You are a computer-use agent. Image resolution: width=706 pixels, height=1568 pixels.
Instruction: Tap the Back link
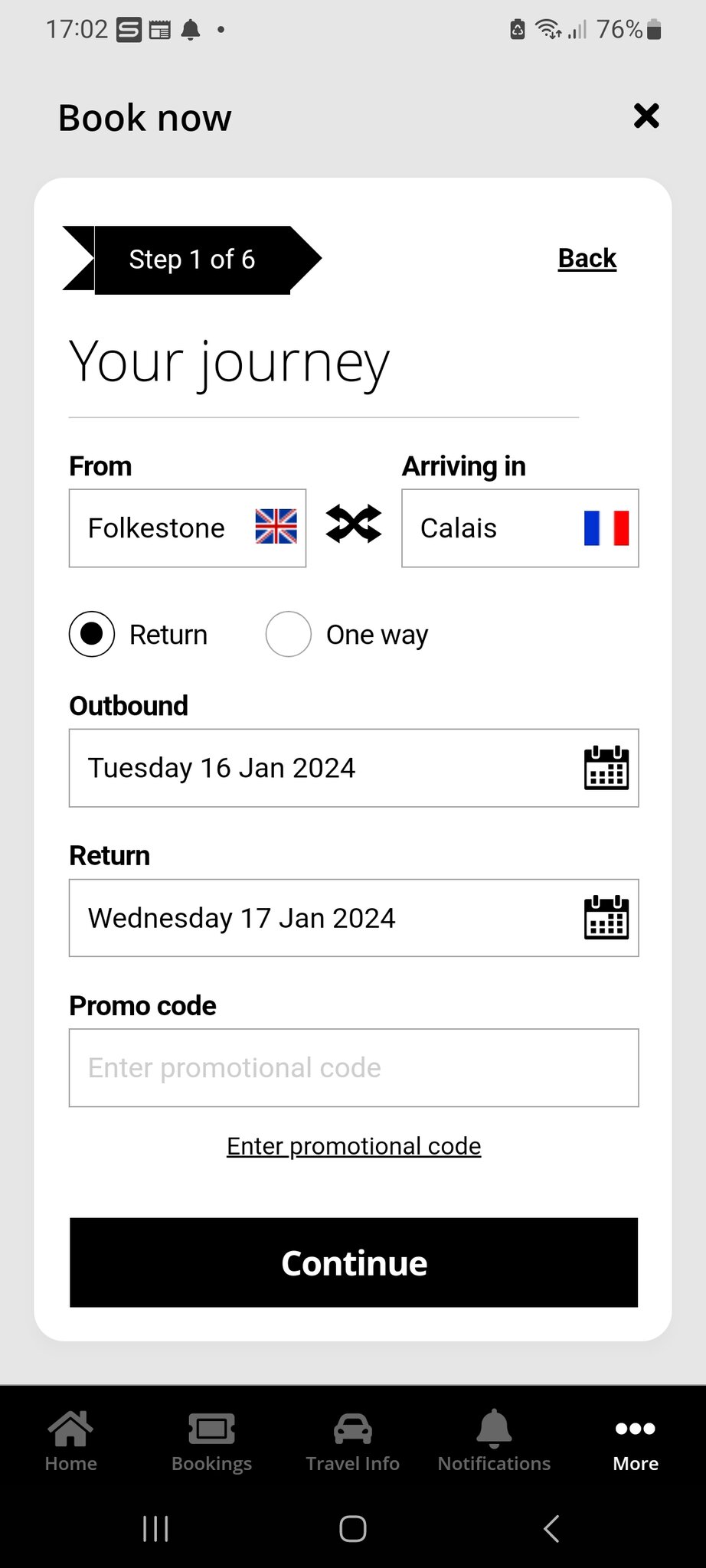coord(587,259)
